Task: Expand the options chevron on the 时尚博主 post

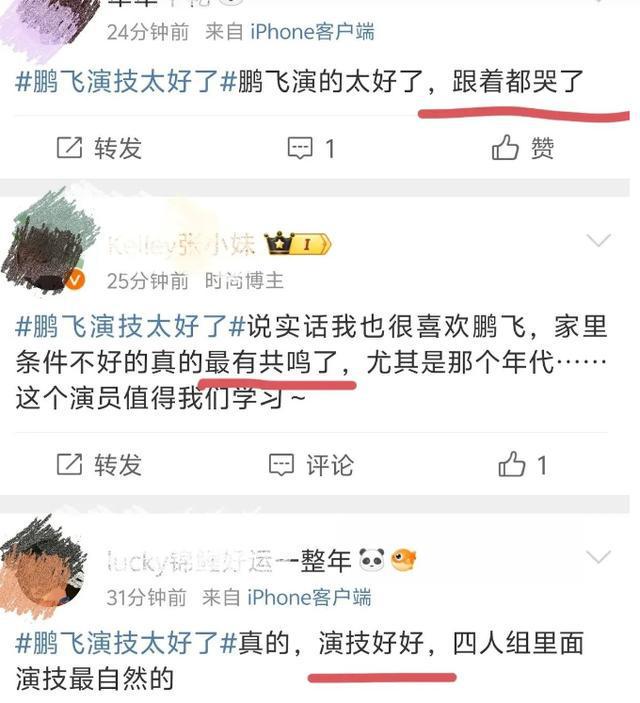Action: (597, 240)
